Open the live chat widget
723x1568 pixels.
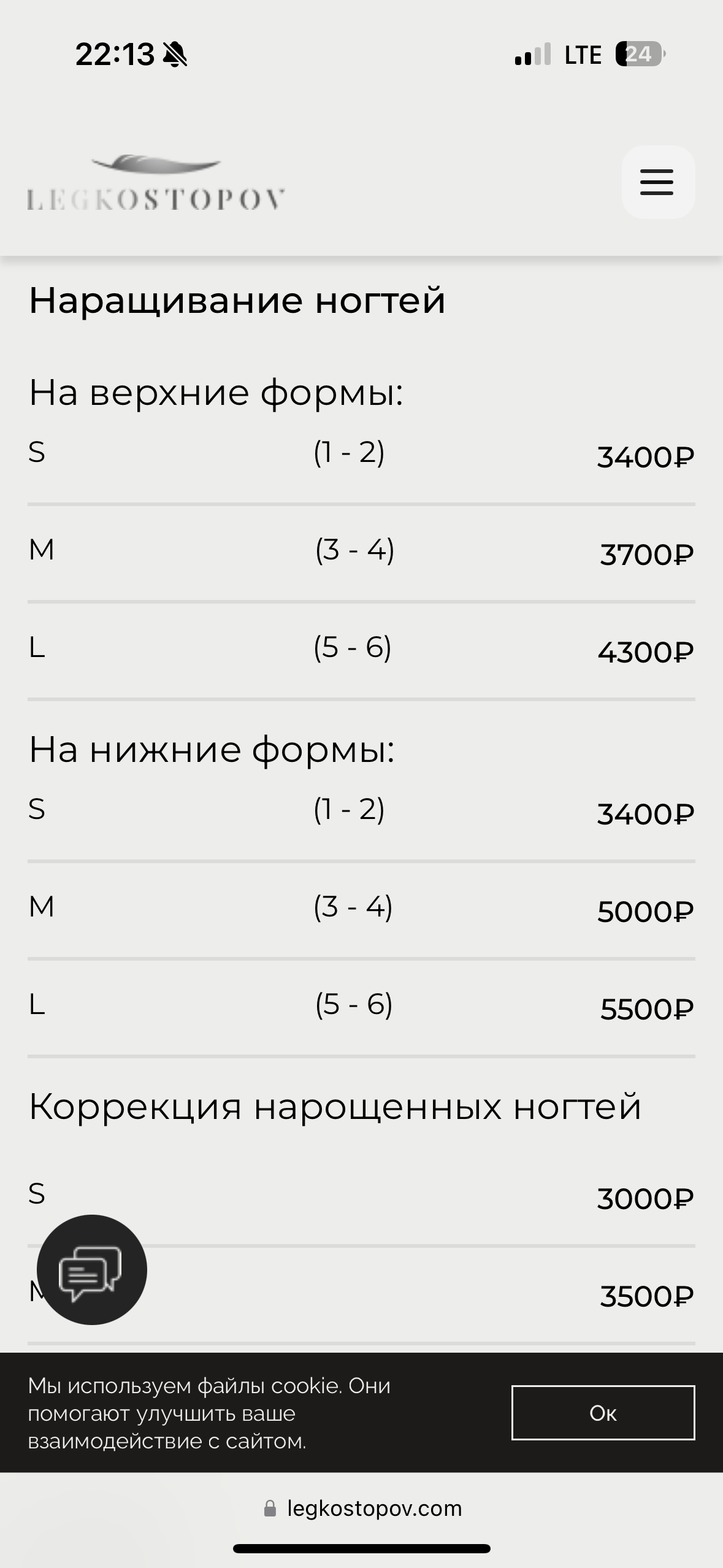tap(92, 1269)
